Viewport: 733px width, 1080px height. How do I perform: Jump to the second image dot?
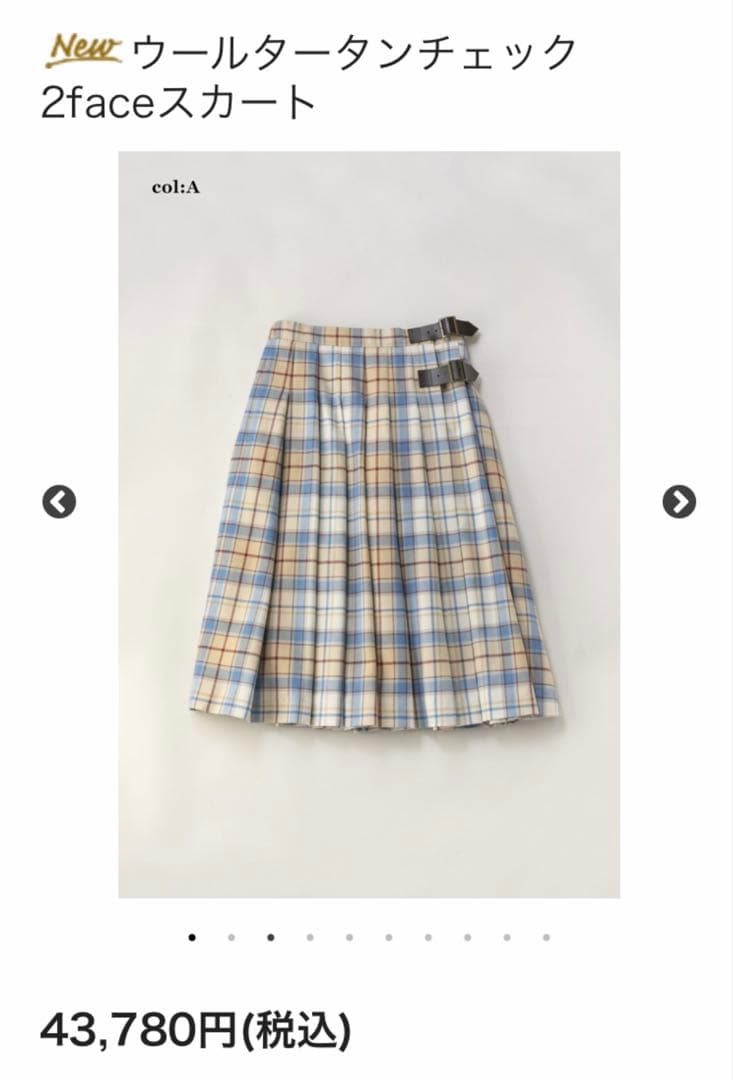pos(231,938)
